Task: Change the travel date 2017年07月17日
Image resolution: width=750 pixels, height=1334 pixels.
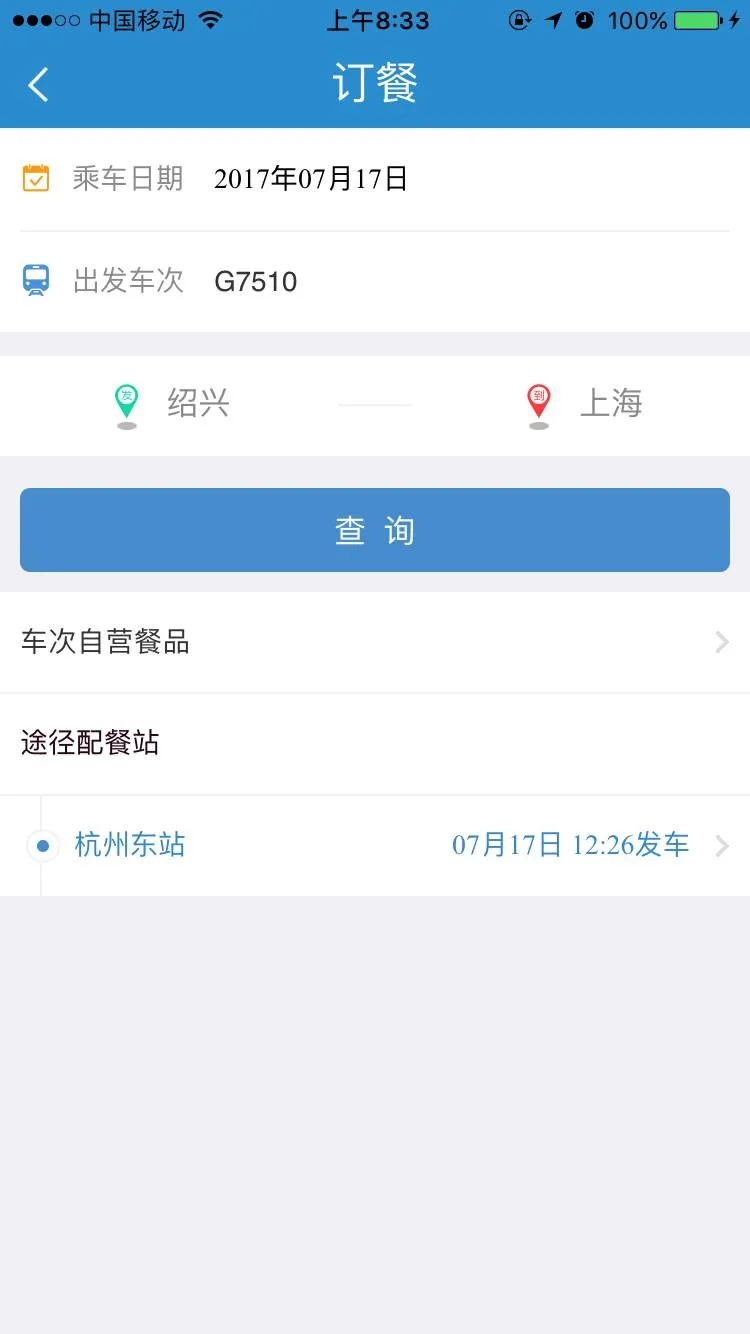Action: click(x=375, y=179)
